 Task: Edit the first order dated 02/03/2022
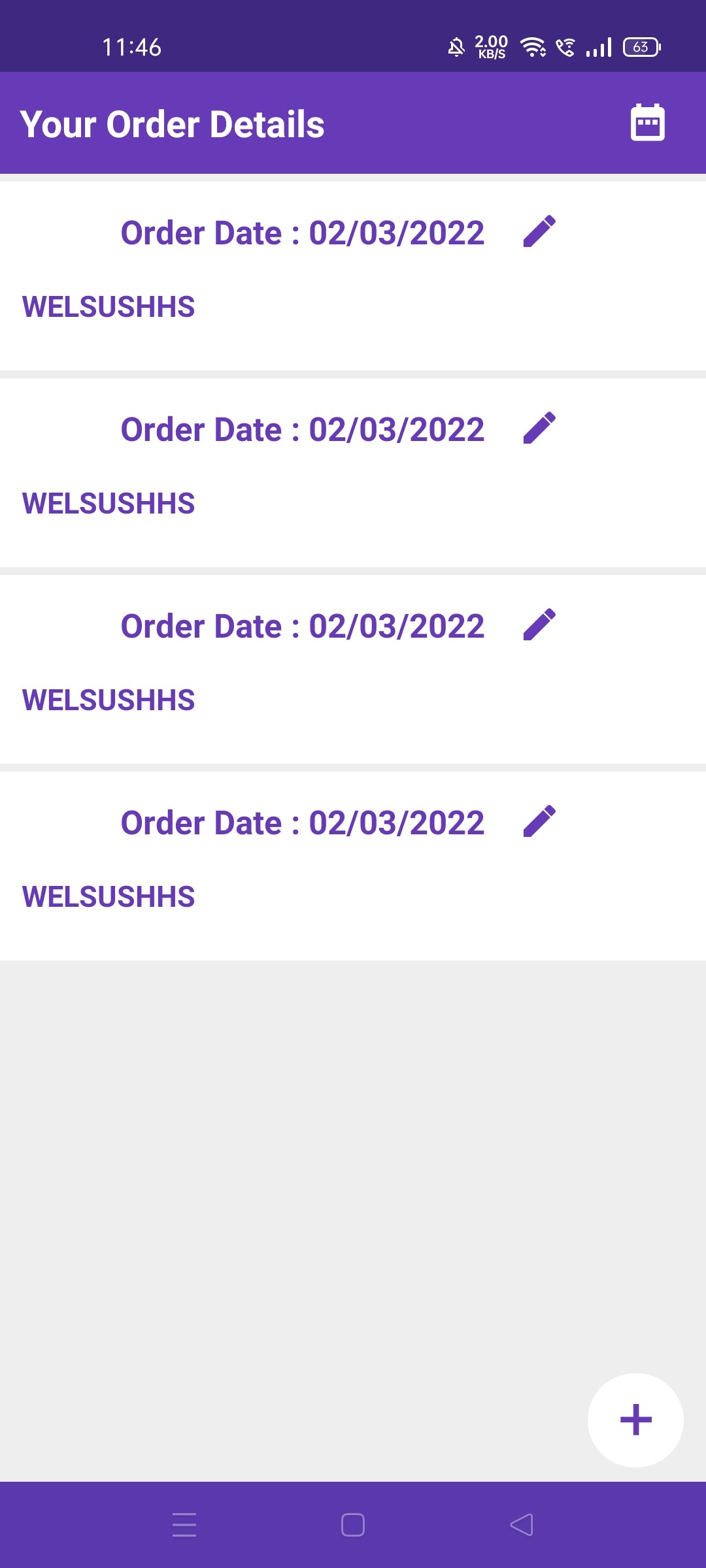[x=539, y=232]
